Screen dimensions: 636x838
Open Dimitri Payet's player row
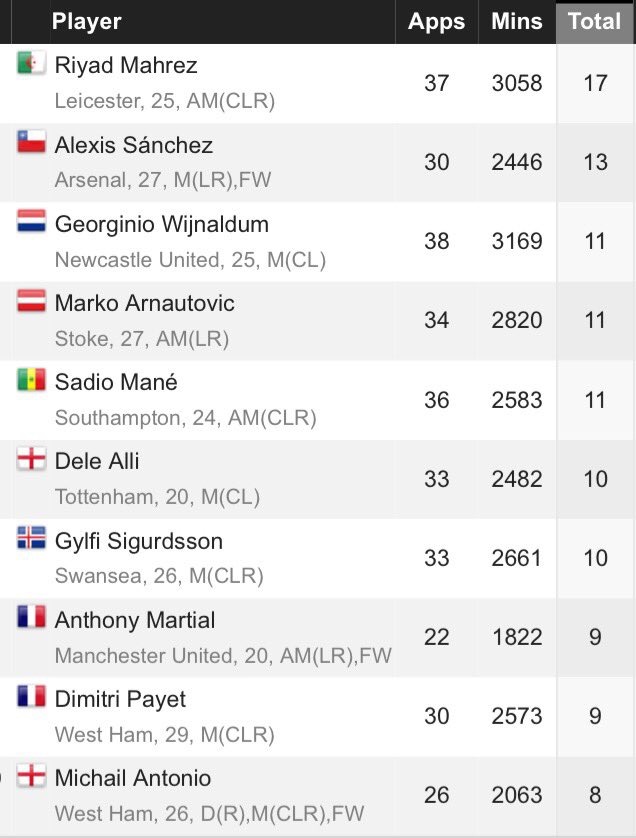(120, 699)
